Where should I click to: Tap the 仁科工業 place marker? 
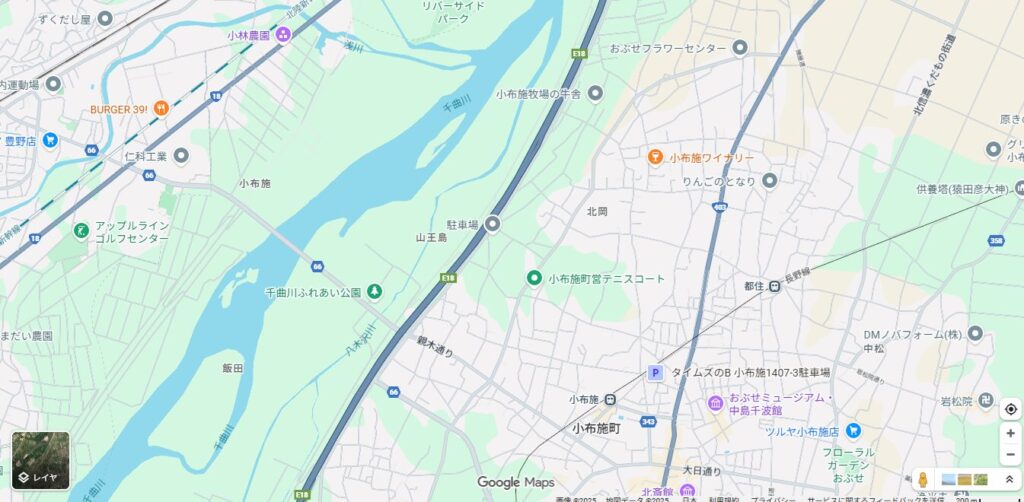pyautogui.click(x=181, y=156)
